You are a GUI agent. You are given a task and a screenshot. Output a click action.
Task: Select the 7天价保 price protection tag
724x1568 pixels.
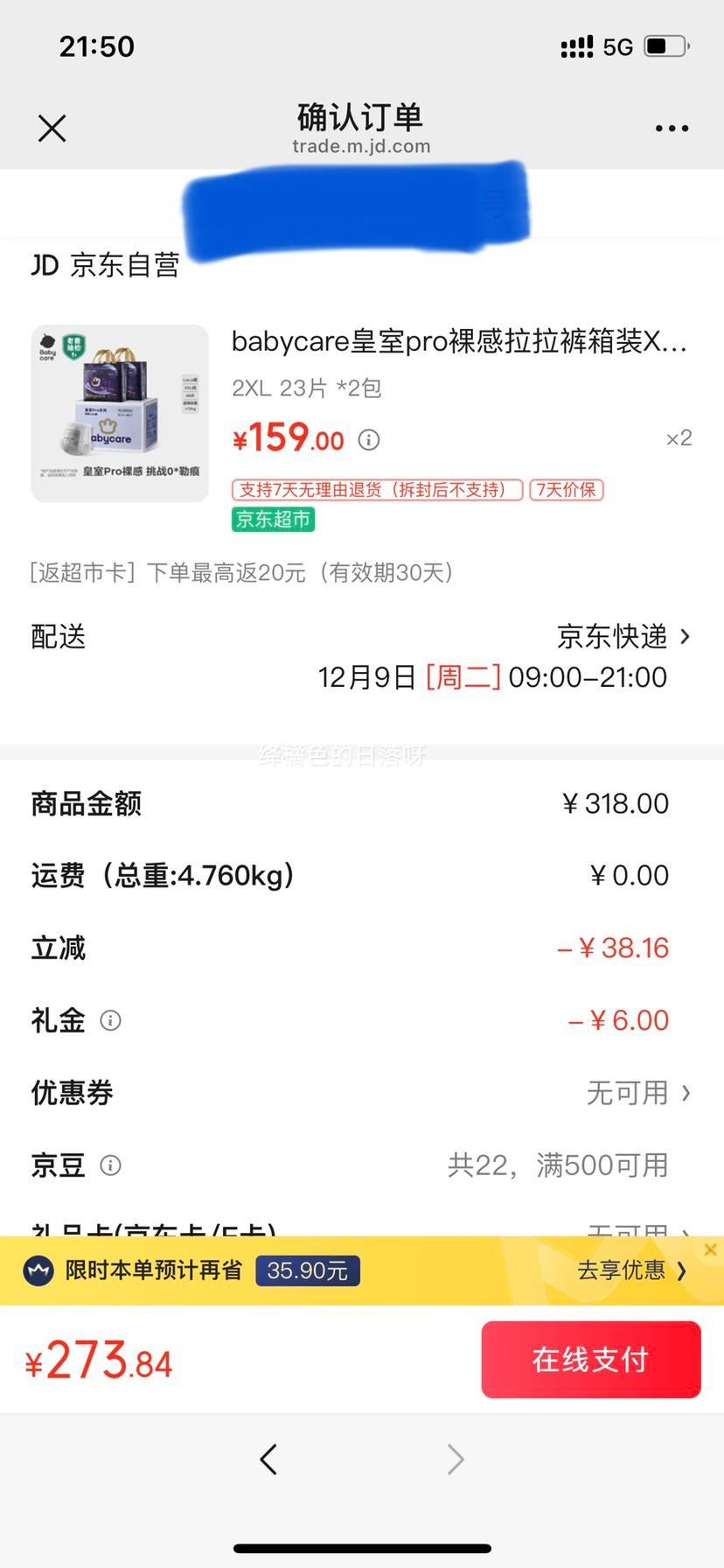point(565,490)
